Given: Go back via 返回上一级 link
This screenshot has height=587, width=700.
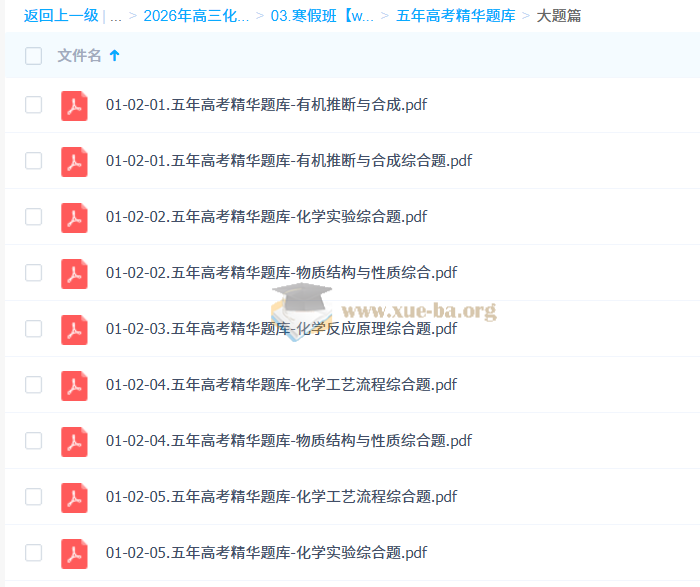Looking at the screenshot, I should [61, 16].
